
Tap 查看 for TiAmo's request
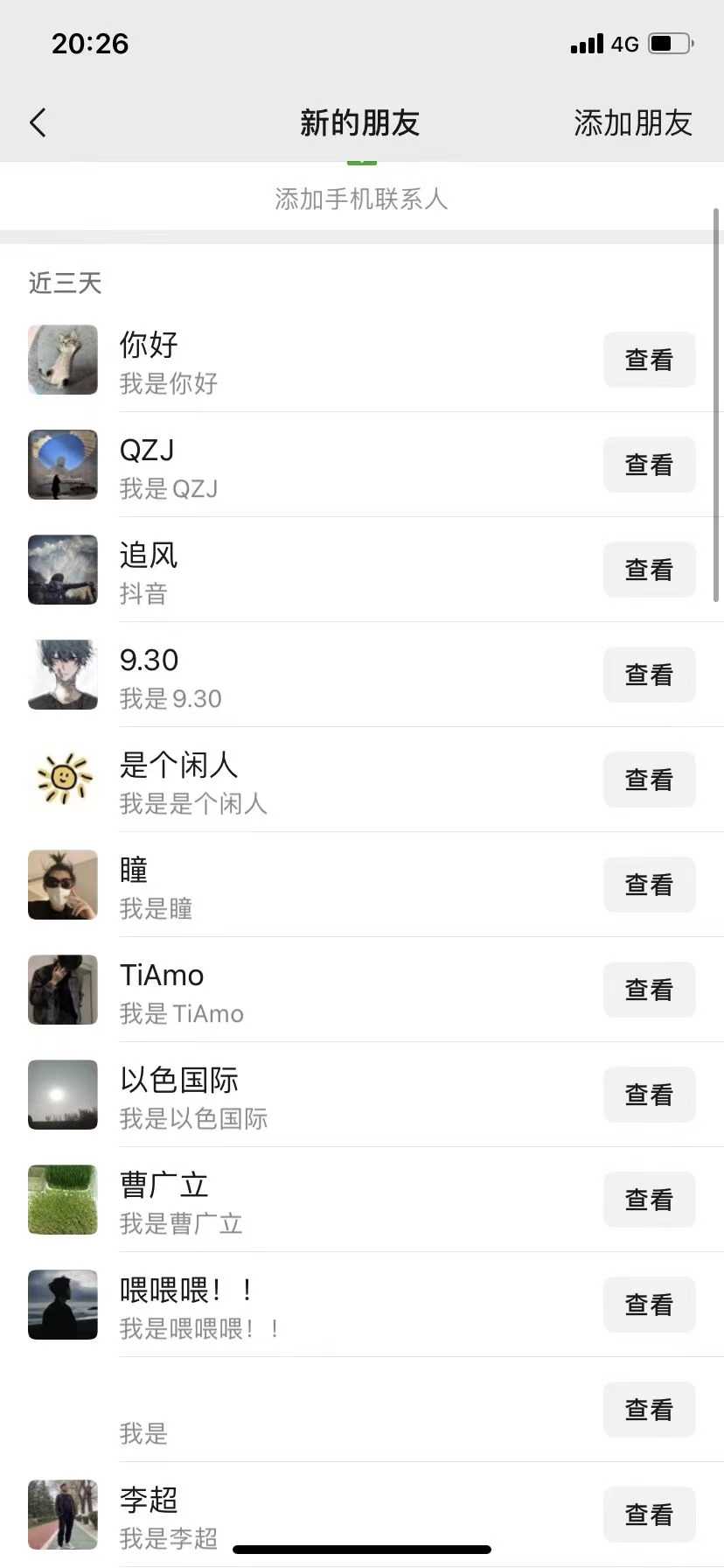pos(649,990)
